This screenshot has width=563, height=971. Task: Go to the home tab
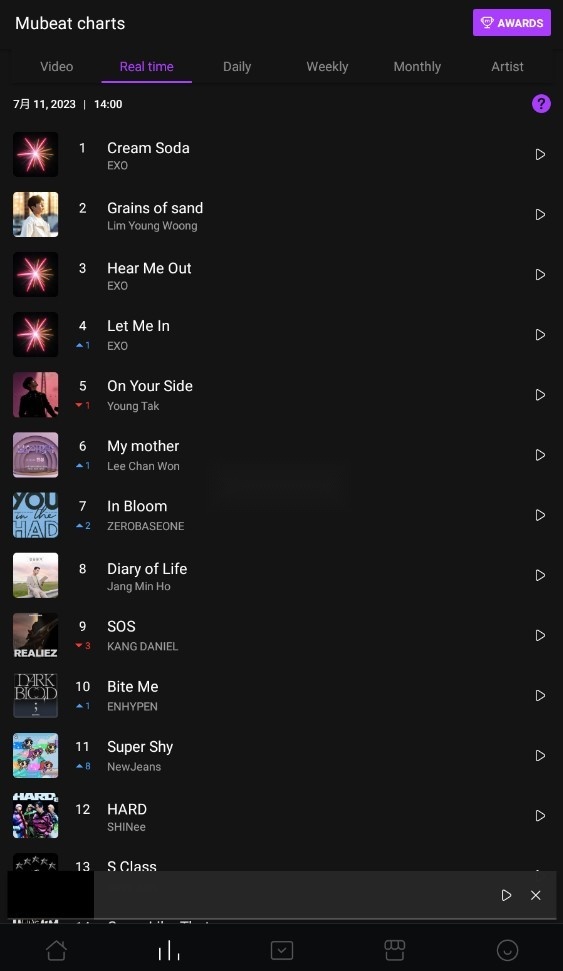[x=56, y=950]
